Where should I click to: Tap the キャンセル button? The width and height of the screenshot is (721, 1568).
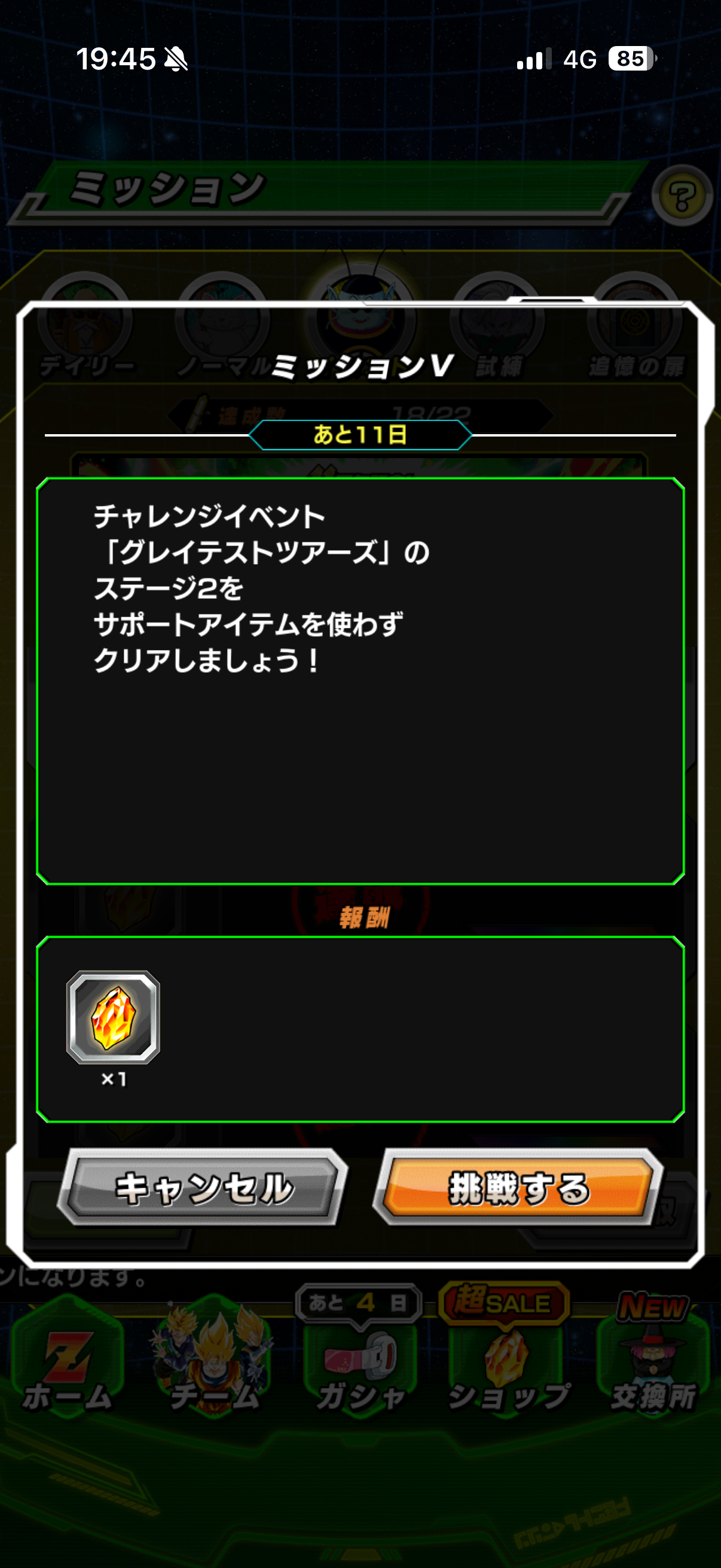pyautogui.click(x=204, y=1188)
